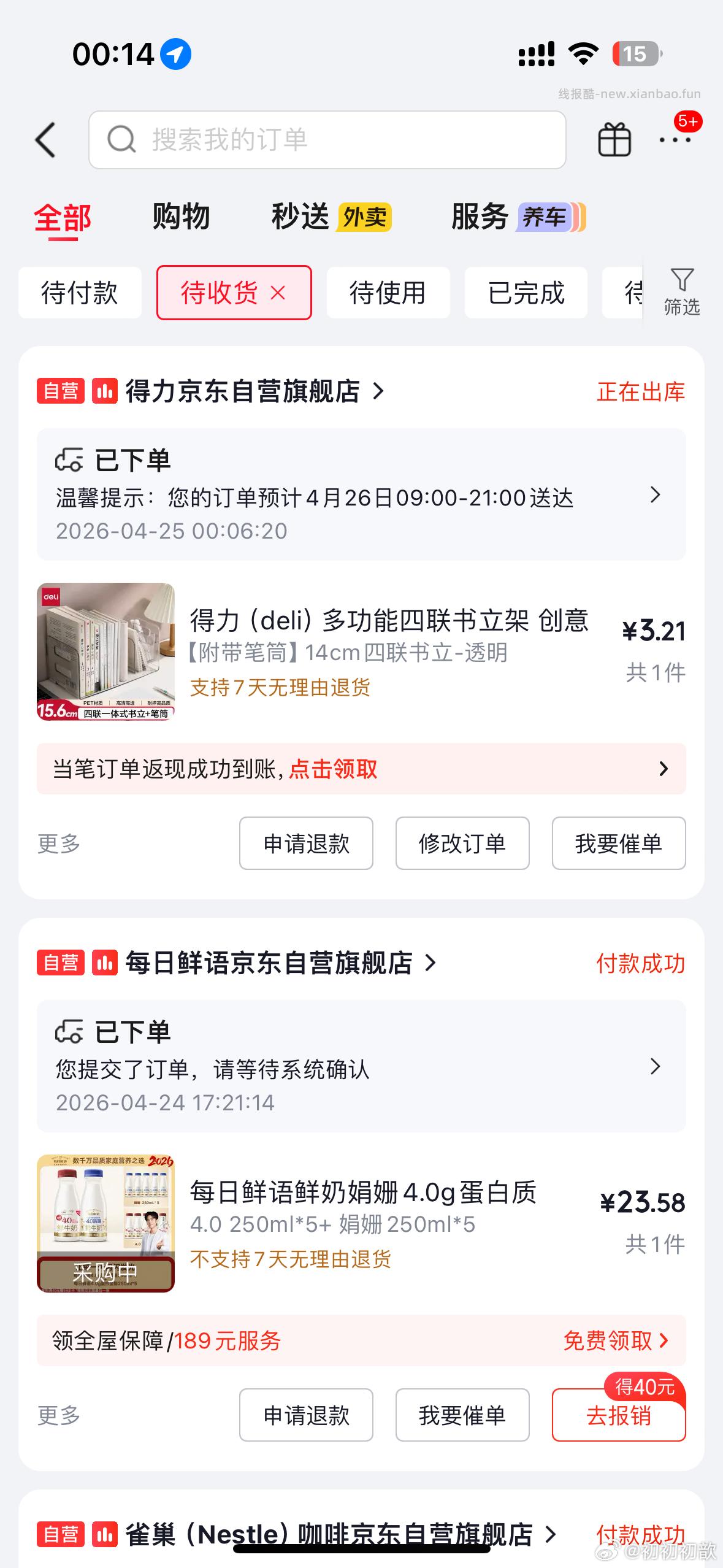Image resolution: width=723 pixels, height=1568 pixels.
Task: Open 每日鲜语京东自营旗舰店 store page chevron
Action: (x=432, y=963)
